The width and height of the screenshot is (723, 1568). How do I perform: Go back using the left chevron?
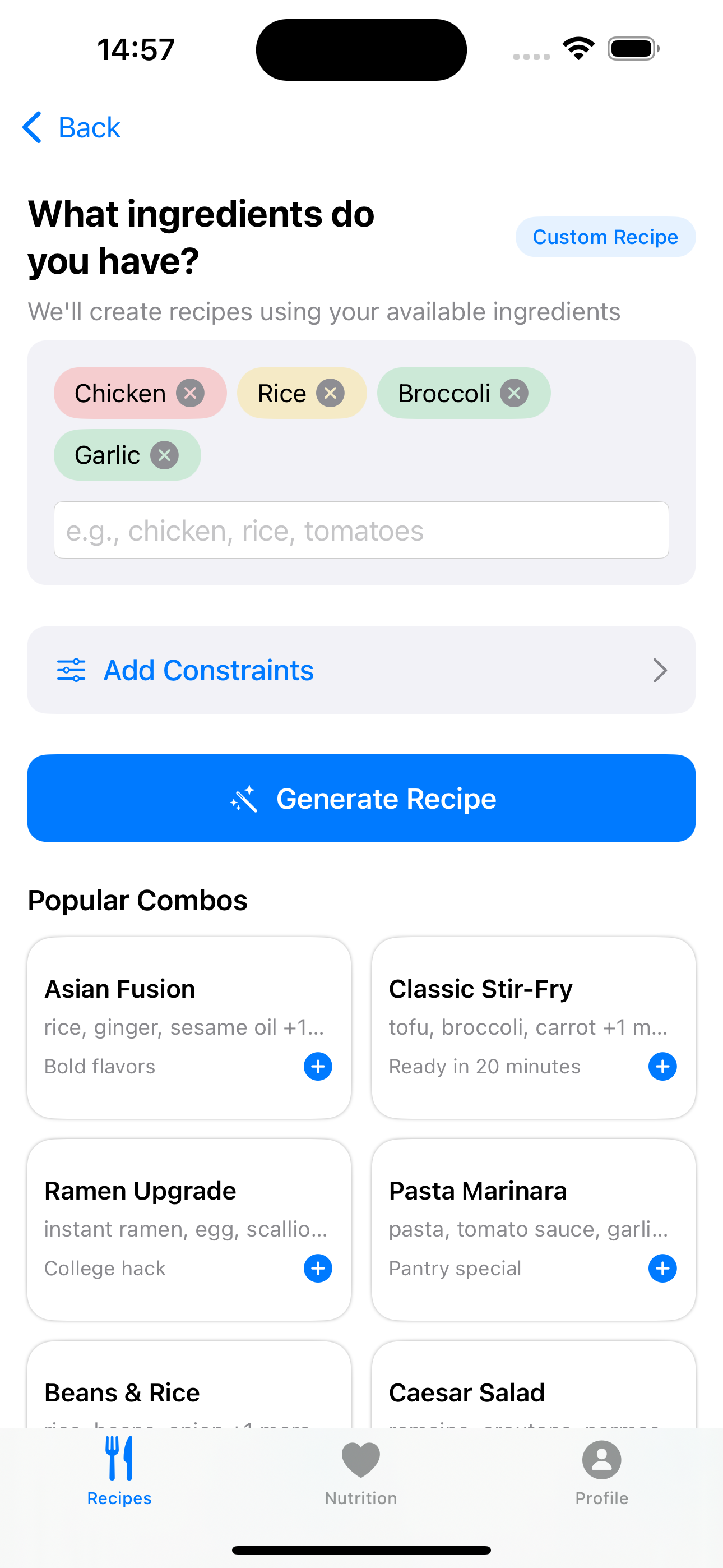(x=34, y=127)
